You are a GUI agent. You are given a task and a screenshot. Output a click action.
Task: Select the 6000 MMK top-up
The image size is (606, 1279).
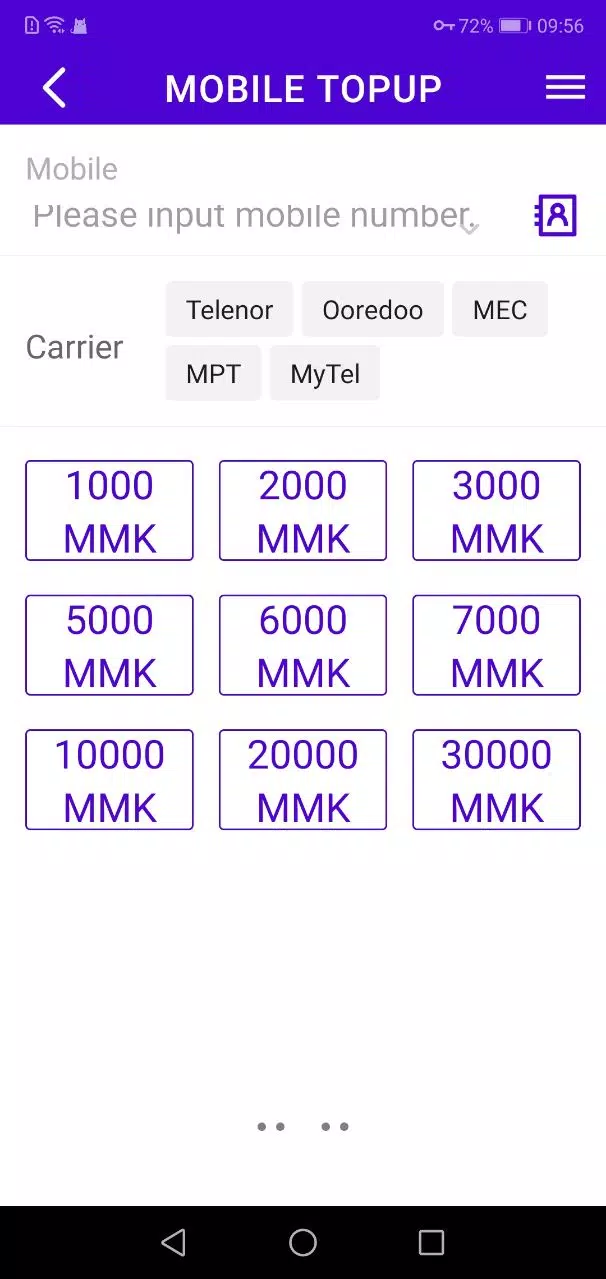click(x=303, y=645)
